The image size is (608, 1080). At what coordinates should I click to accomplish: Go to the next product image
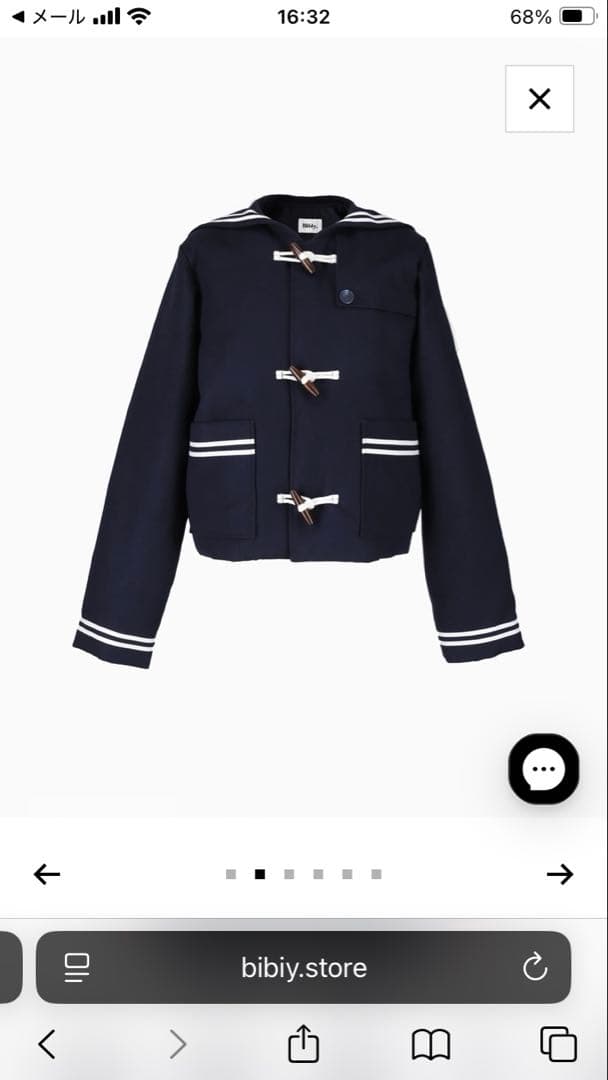(560, 874)
